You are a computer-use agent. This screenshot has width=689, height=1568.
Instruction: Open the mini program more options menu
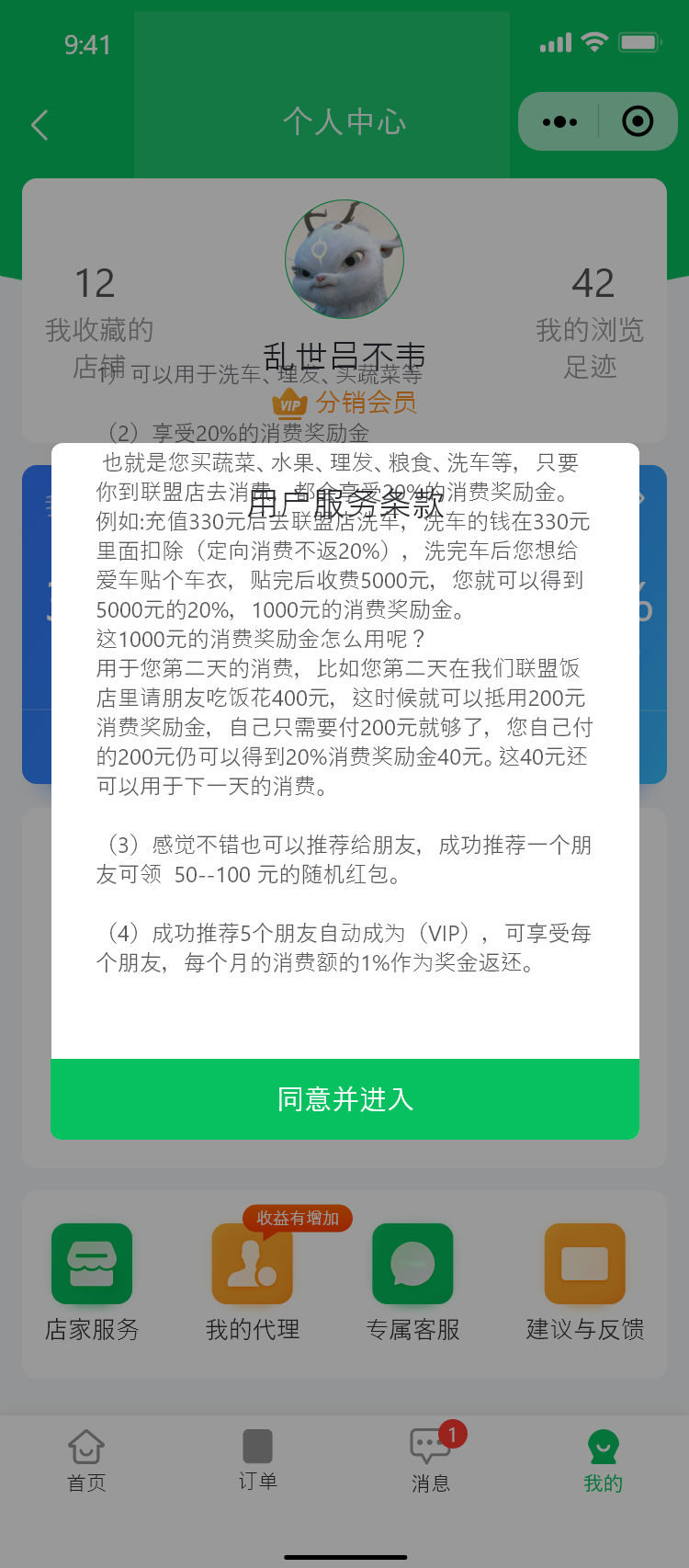pyautogui.click(x=559, y=121)
